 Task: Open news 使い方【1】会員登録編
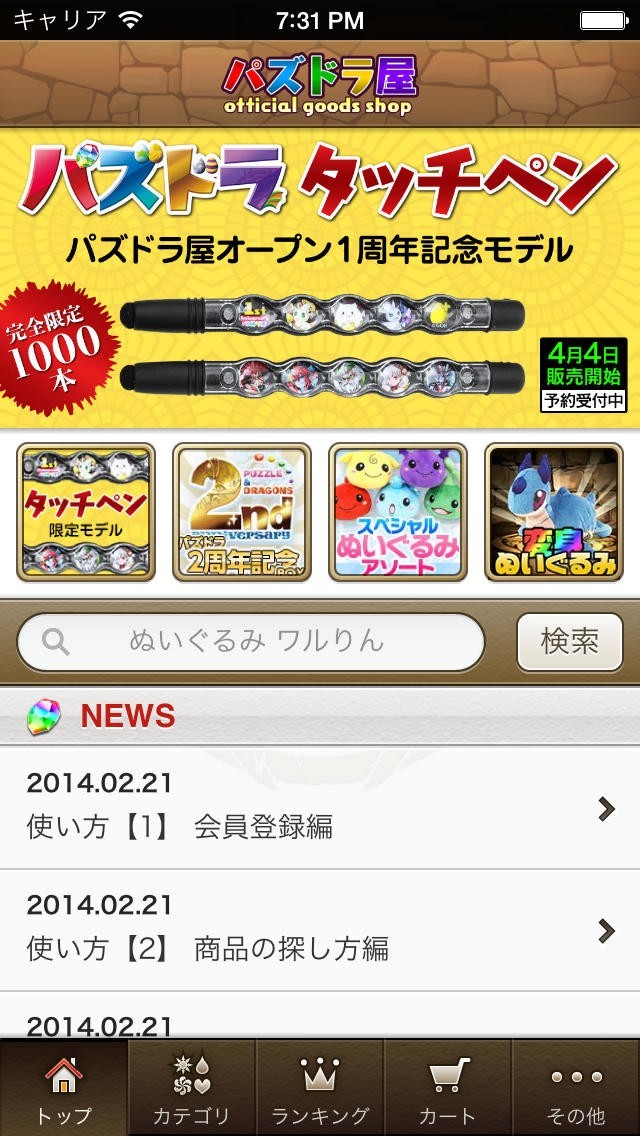[320, 808]
